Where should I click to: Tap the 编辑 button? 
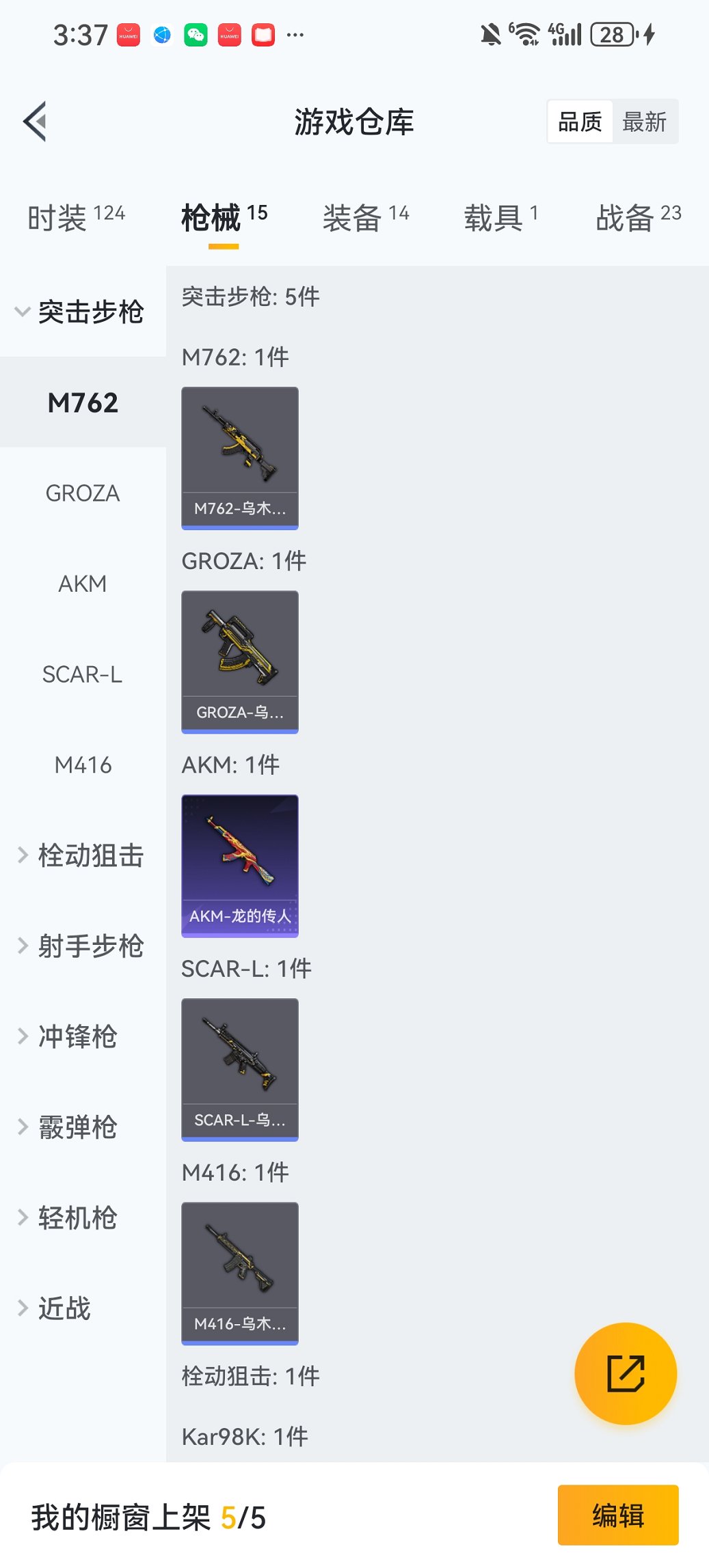(x=618, y=1515)
